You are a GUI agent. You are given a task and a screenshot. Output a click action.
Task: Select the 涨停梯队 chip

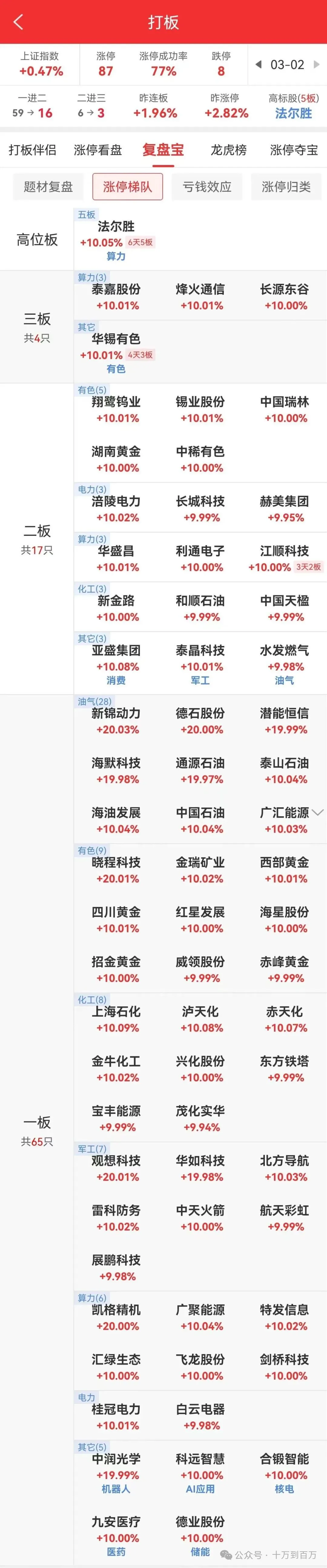coord(127,187)
